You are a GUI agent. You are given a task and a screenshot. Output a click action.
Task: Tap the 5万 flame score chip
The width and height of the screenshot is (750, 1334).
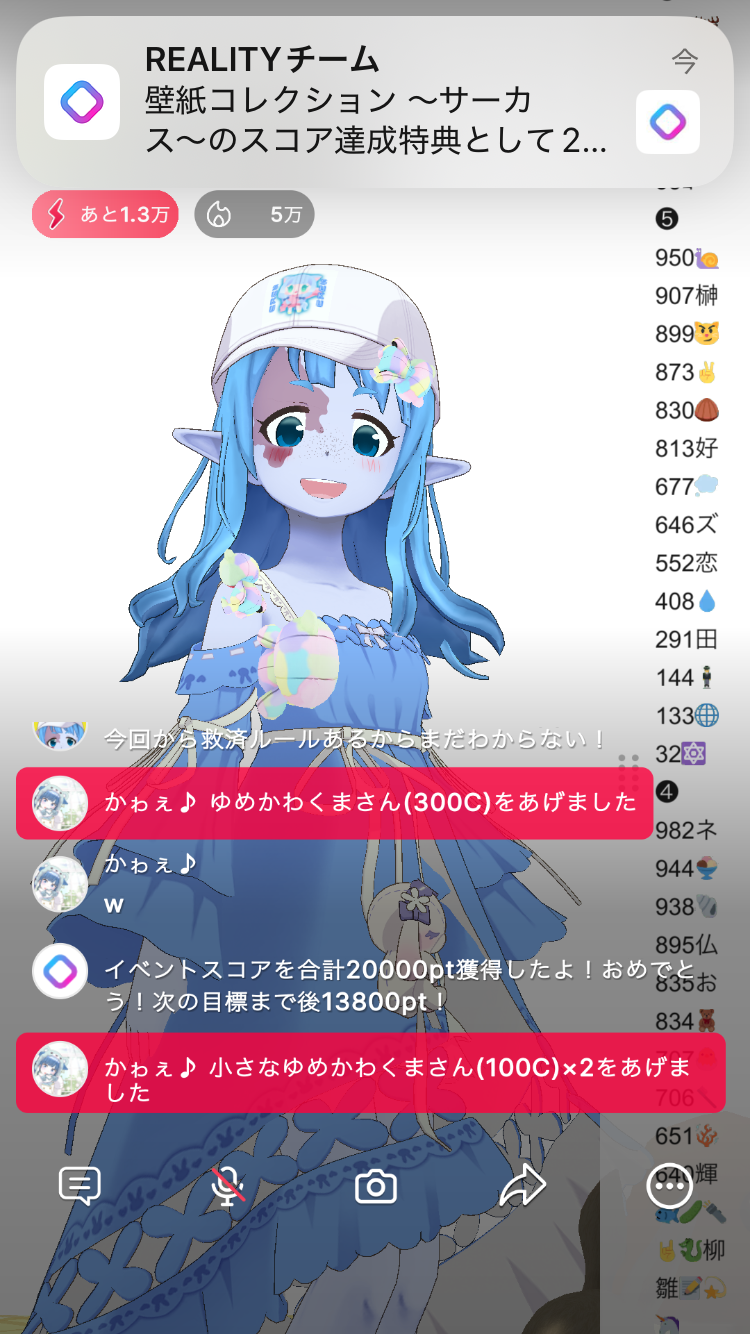pyautogui.click(x=254, y=214)
